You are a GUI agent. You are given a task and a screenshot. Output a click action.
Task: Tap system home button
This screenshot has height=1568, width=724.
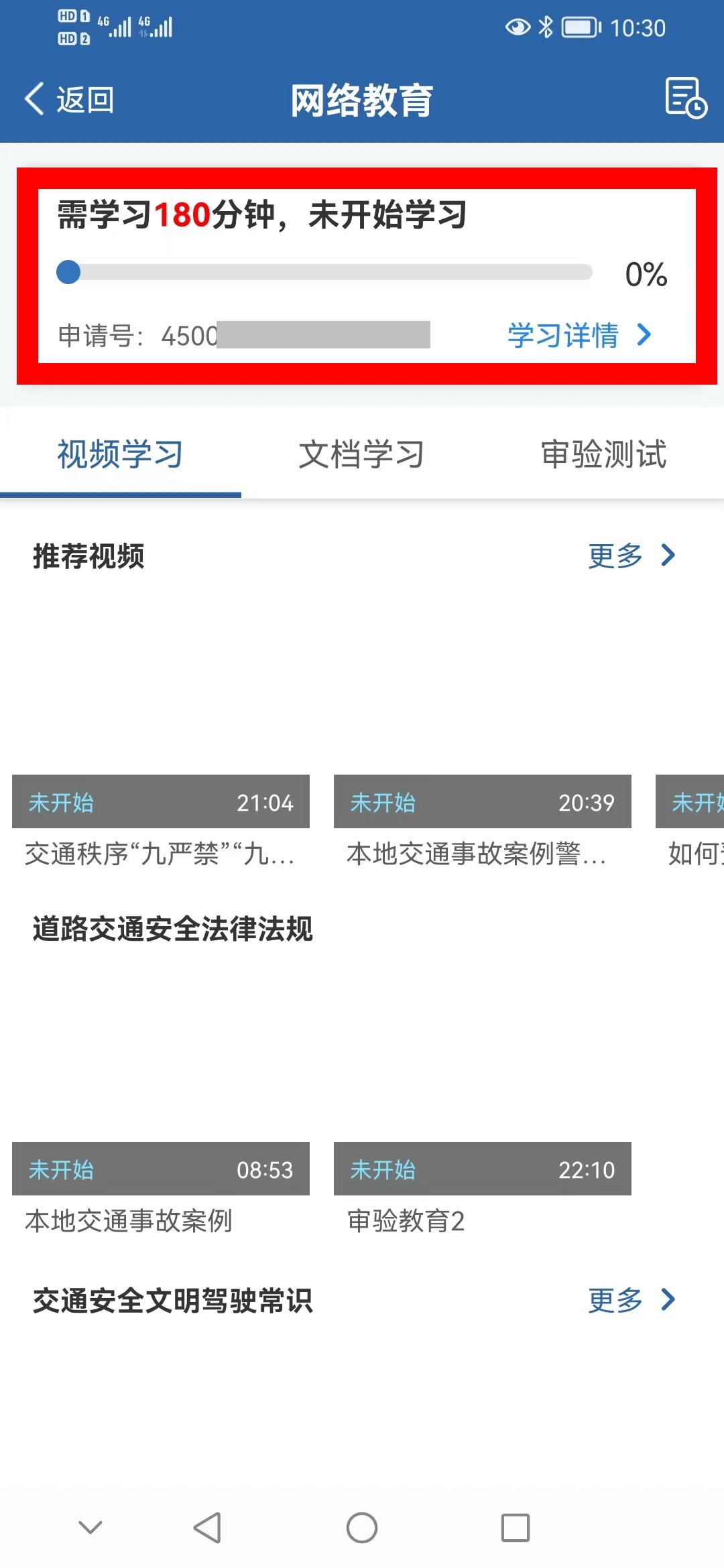pyautogui.click(x=362, y=1528)
